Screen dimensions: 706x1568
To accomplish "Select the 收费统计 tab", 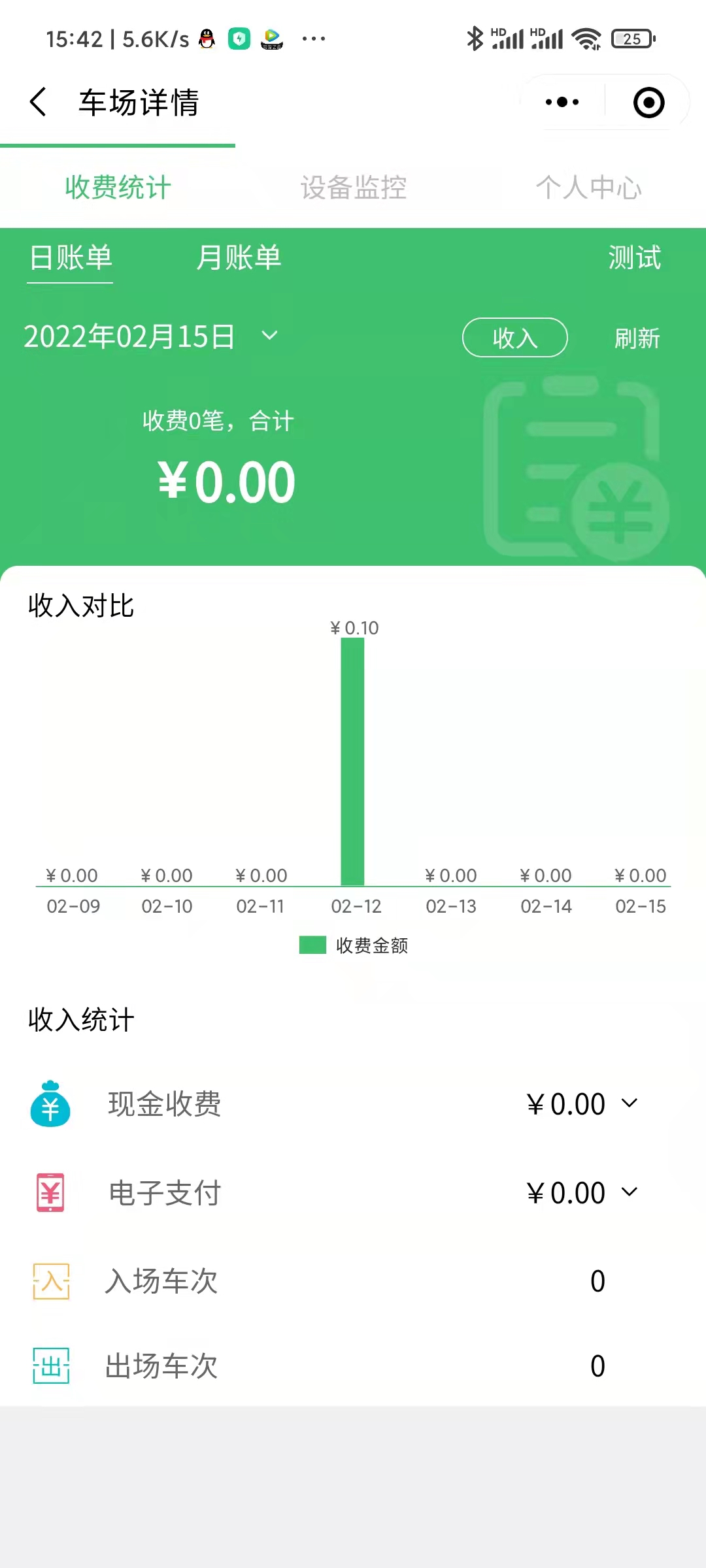I will [118, 188].
